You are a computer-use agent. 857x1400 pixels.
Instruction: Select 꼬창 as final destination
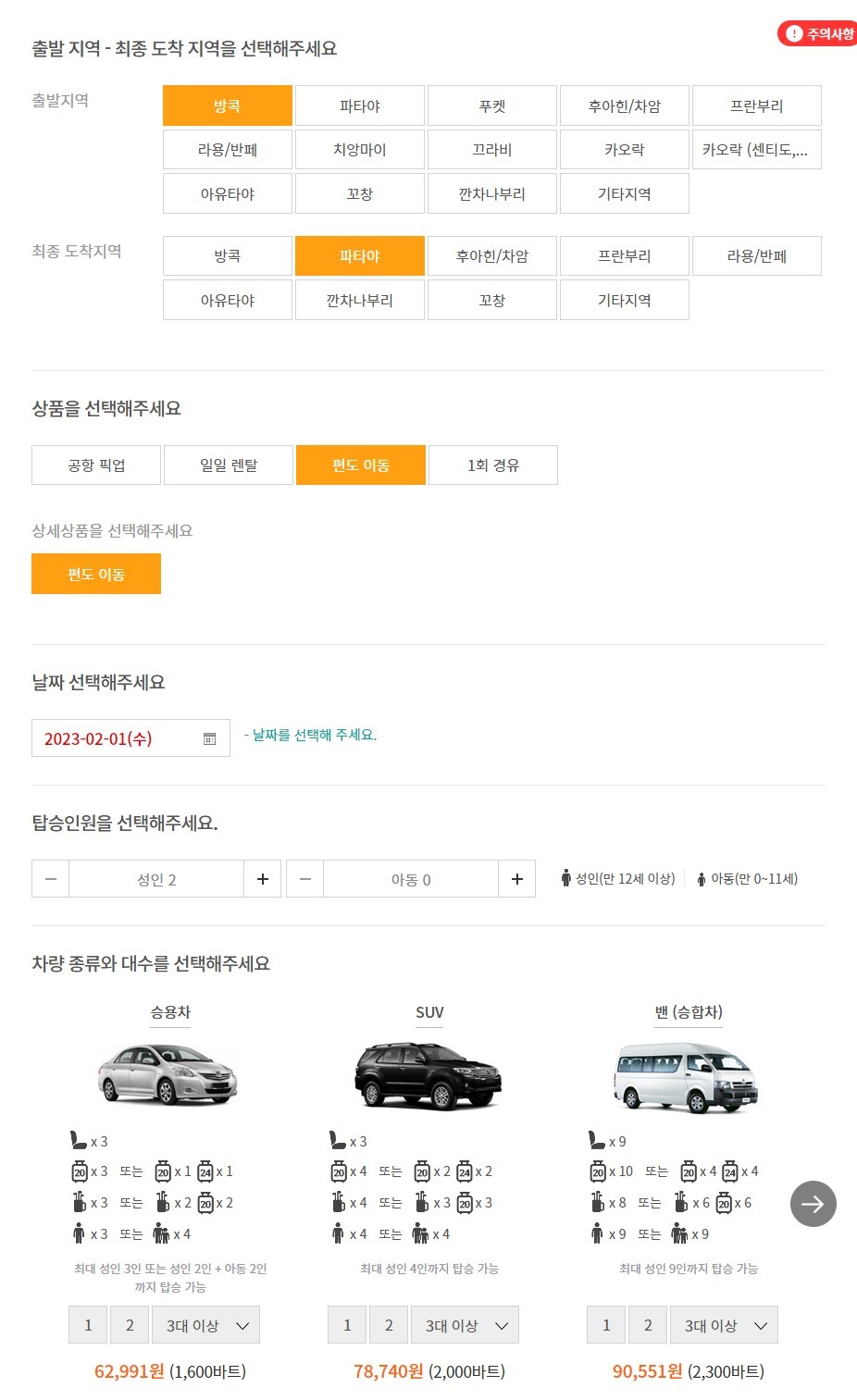pyautogui.click(x=492, y=300)
